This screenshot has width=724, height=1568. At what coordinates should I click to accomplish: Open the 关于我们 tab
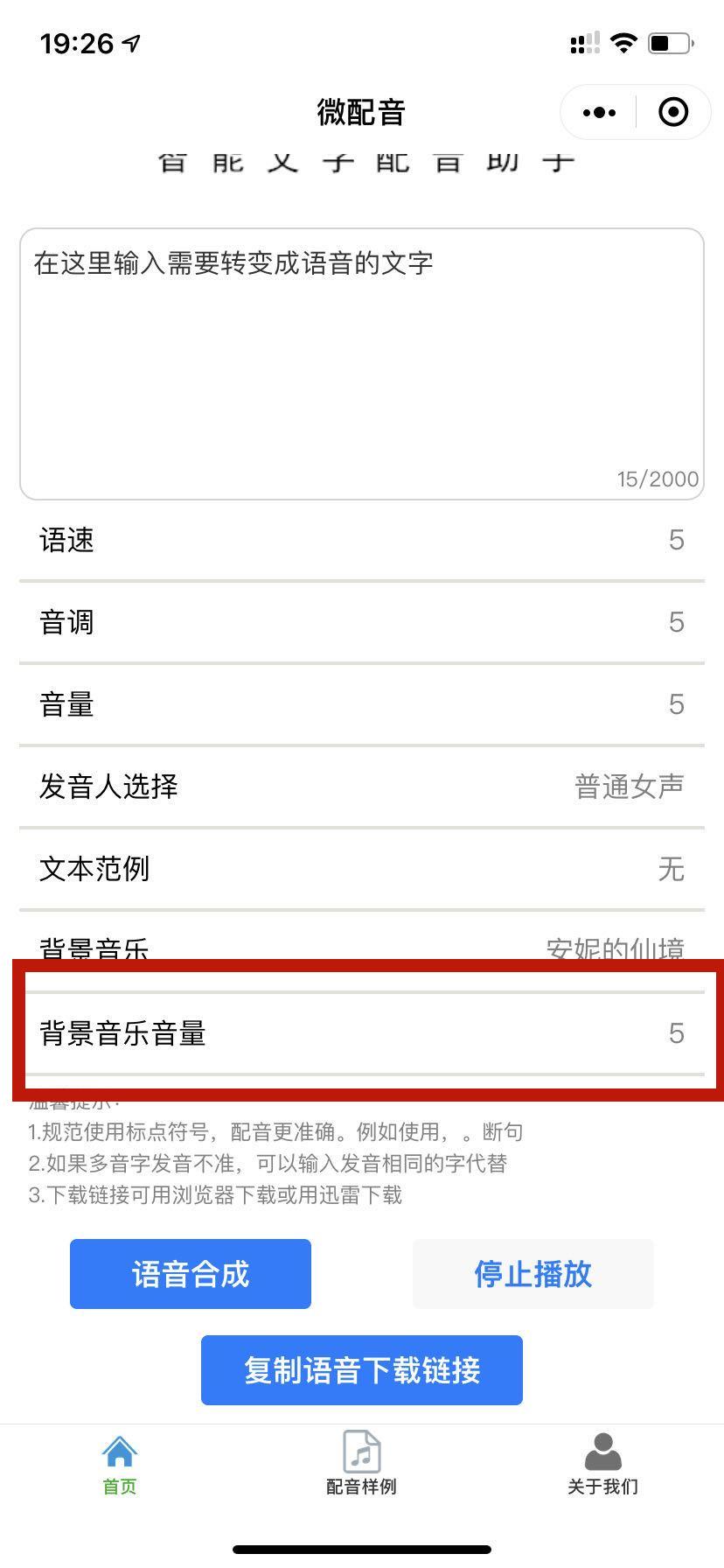(x=602, y=1464)
